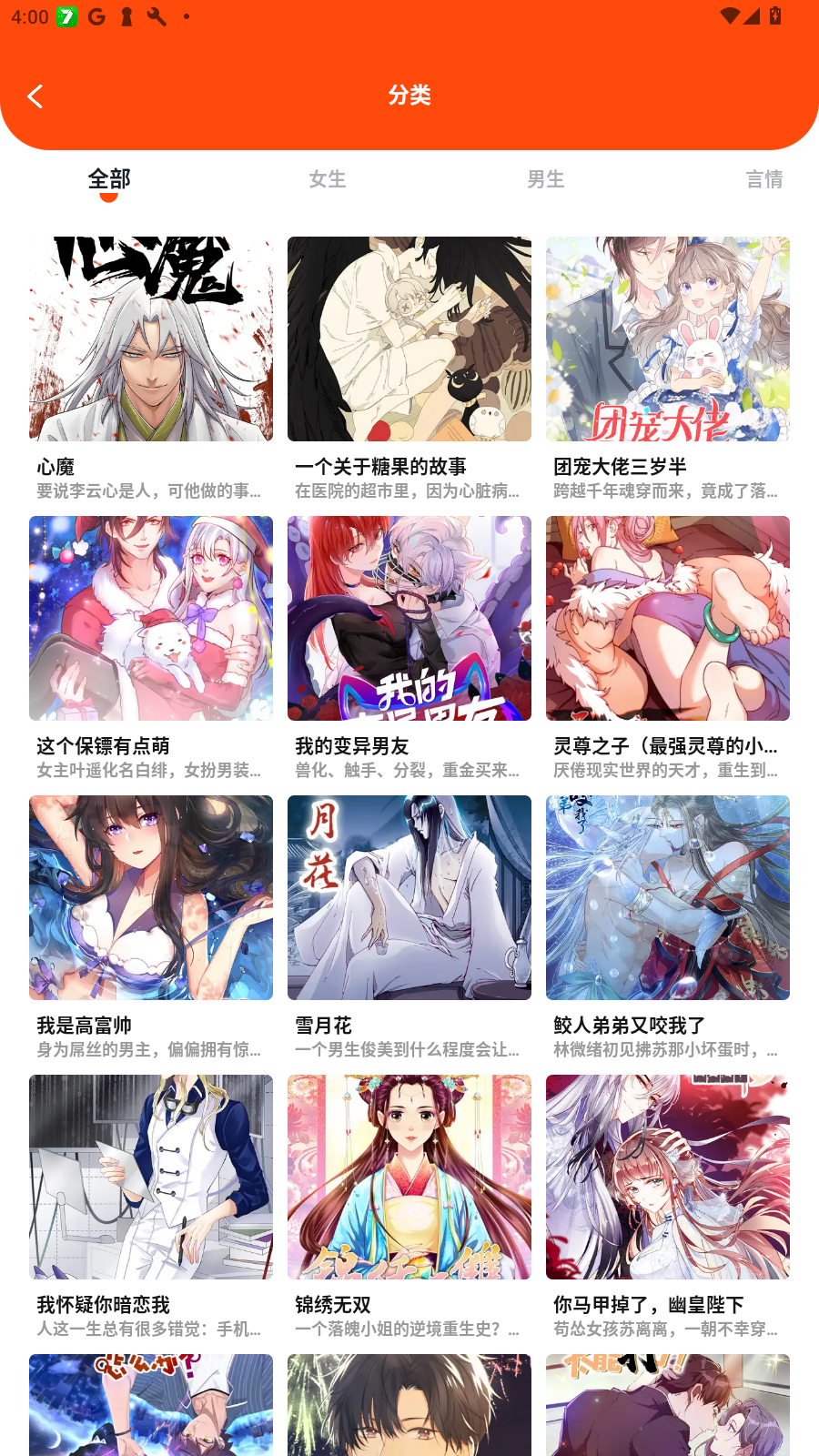Open the 心魔 comic cover
819x1456 pixels.
150,339
